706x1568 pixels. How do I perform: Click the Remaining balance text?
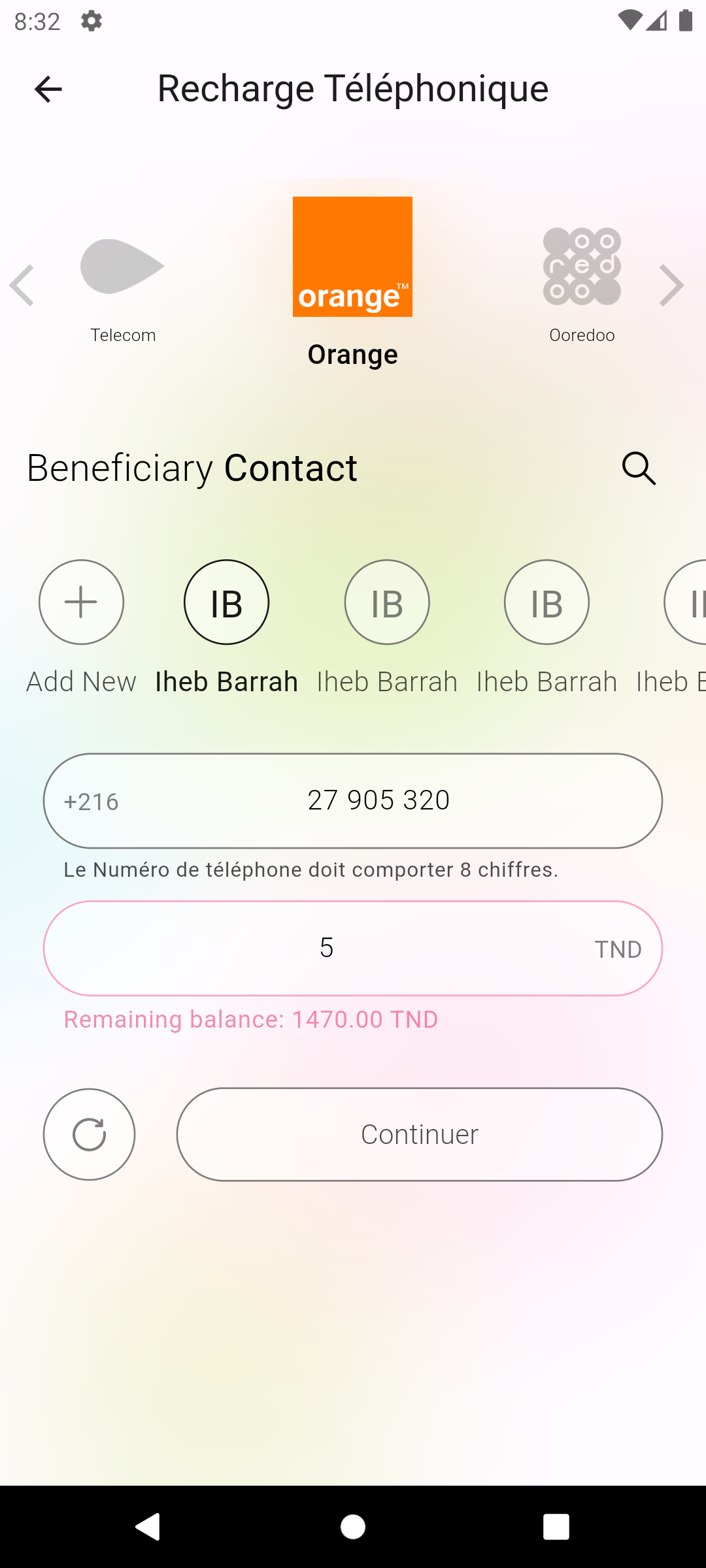pos(250,1019)
